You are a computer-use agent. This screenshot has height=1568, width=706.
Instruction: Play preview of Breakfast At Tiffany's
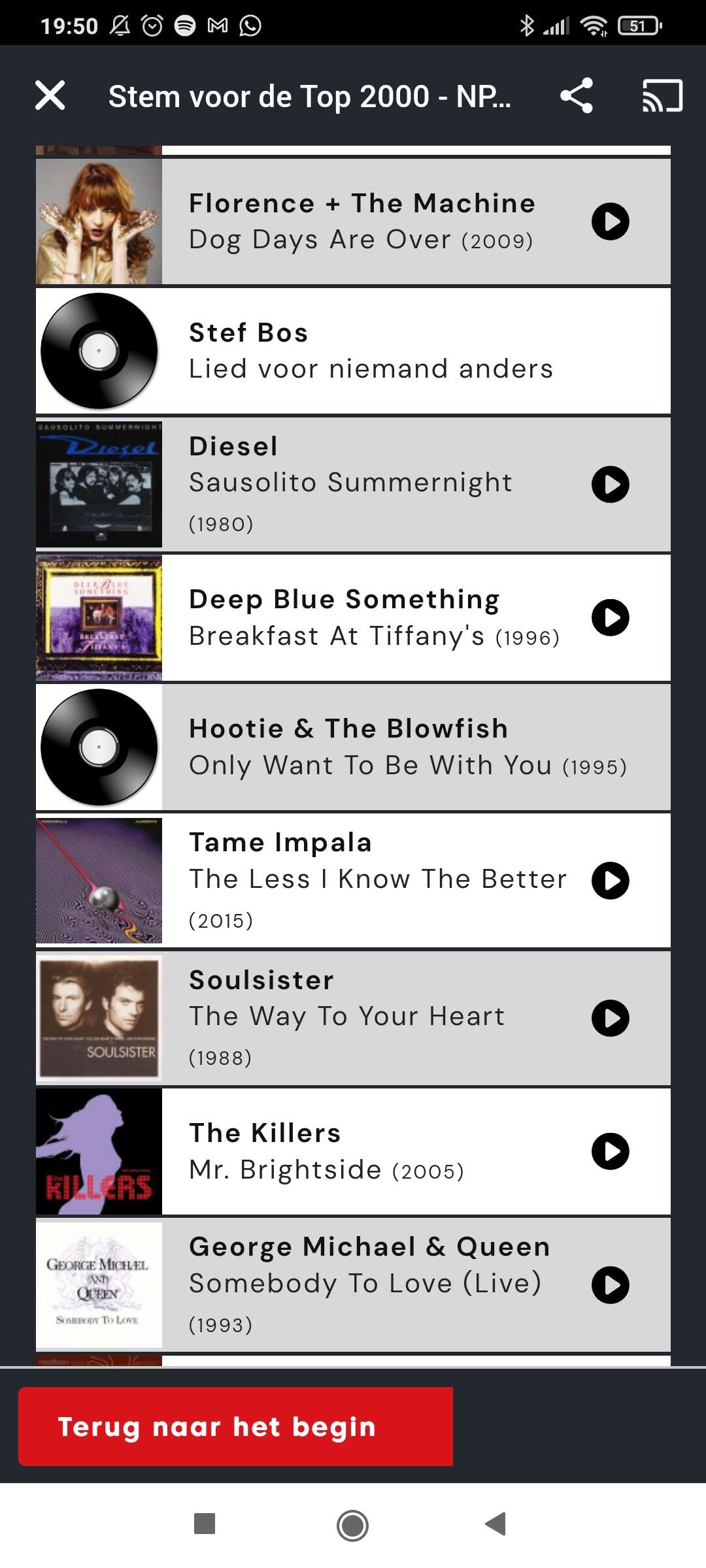tap(610, 617)
